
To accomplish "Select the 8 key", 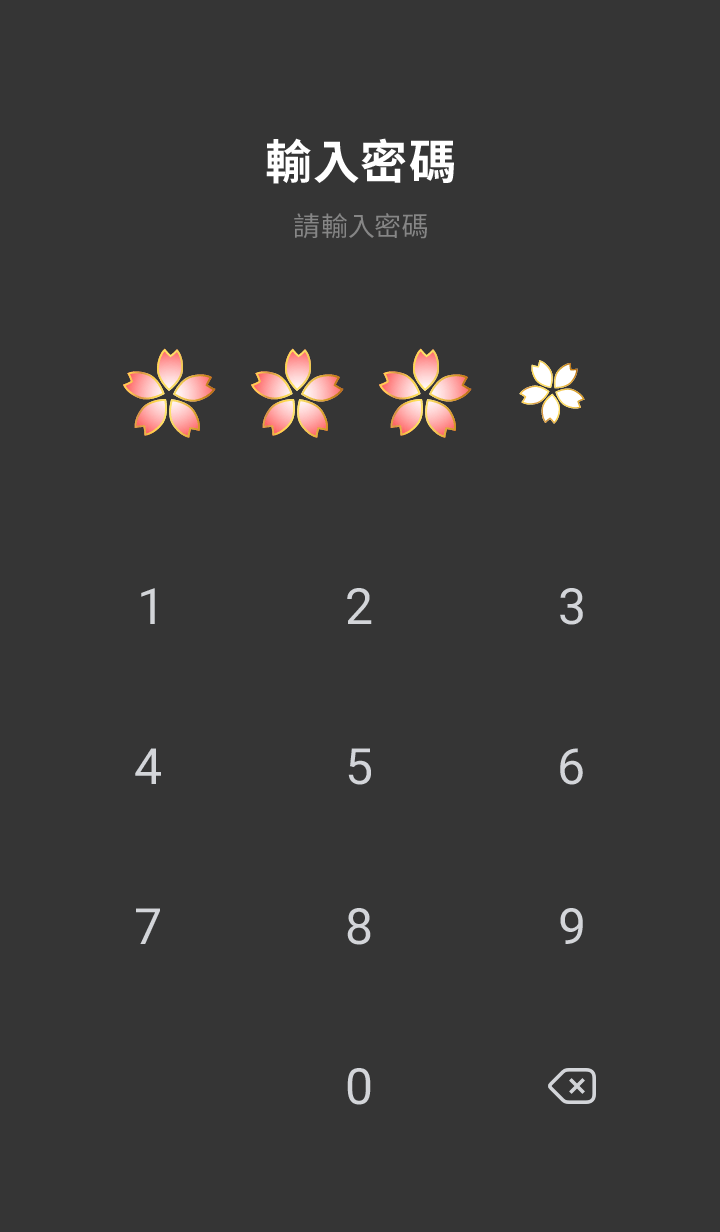I will (359, 927).
